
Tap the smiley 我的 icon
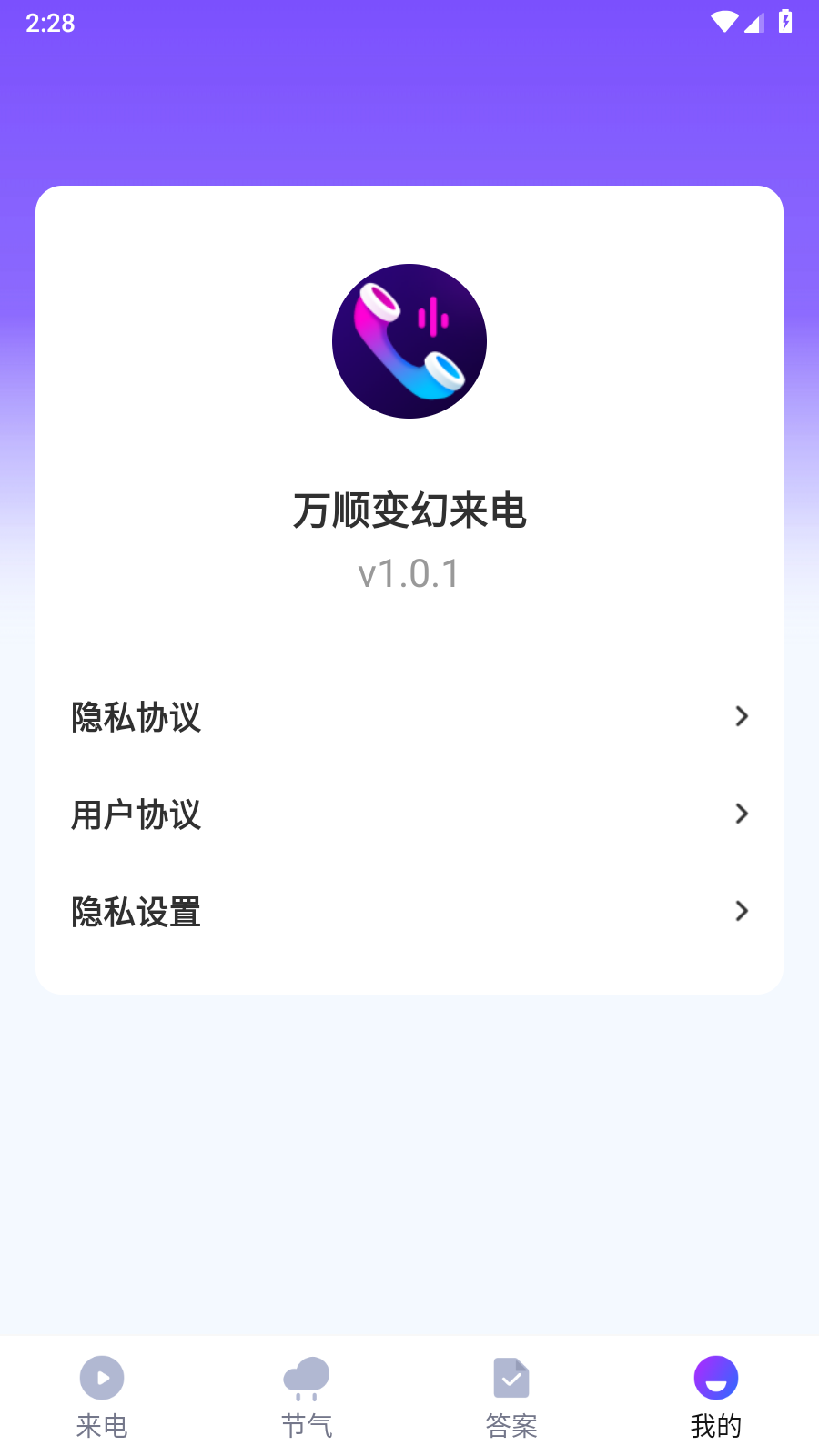pos(715,1378)
